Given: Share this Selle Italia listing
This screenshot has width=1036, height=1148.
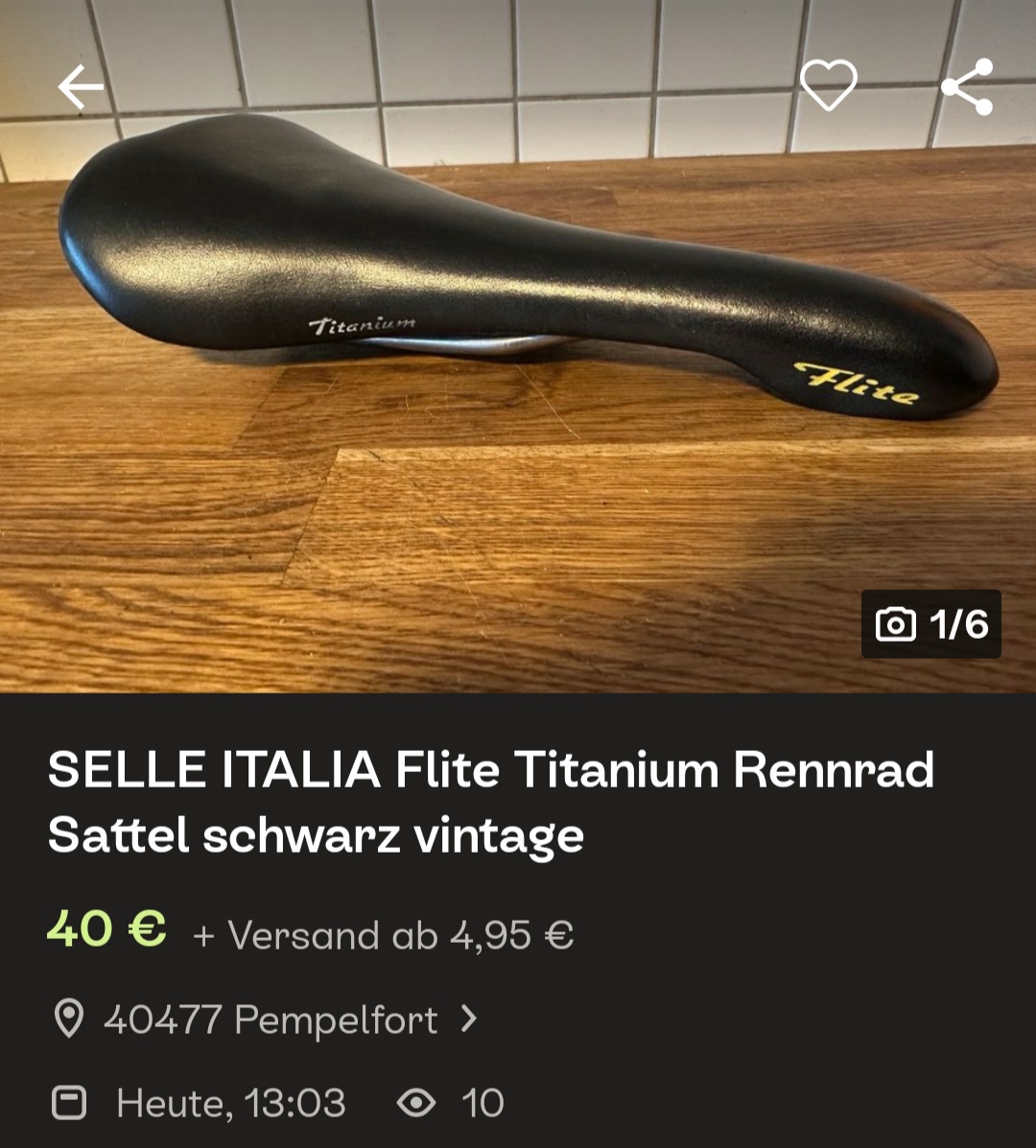Looking at the screenshot, I should [966, 87].
